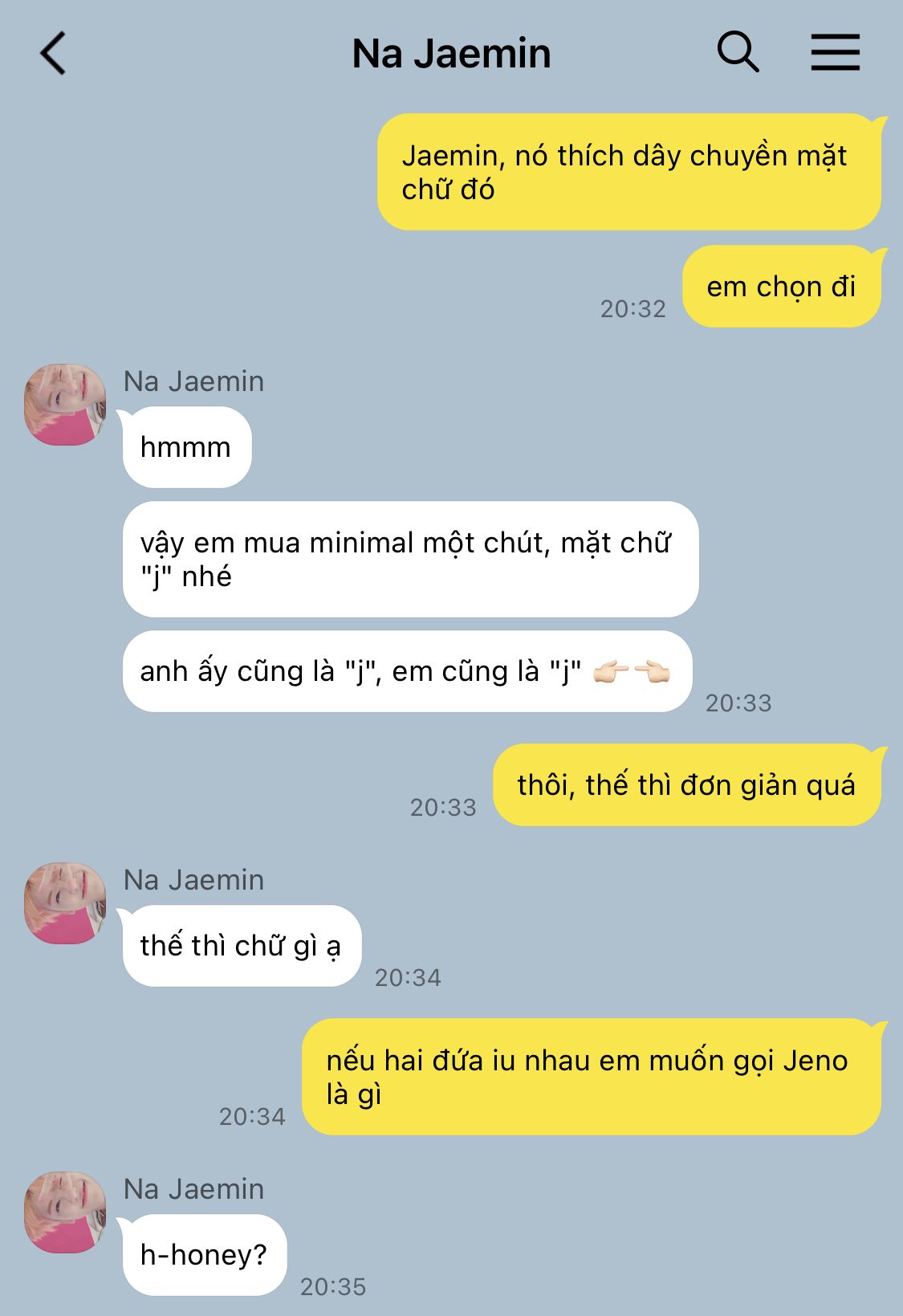Search within this conversation
This screenshot has width=903, height=1316.
click(738, 52)
